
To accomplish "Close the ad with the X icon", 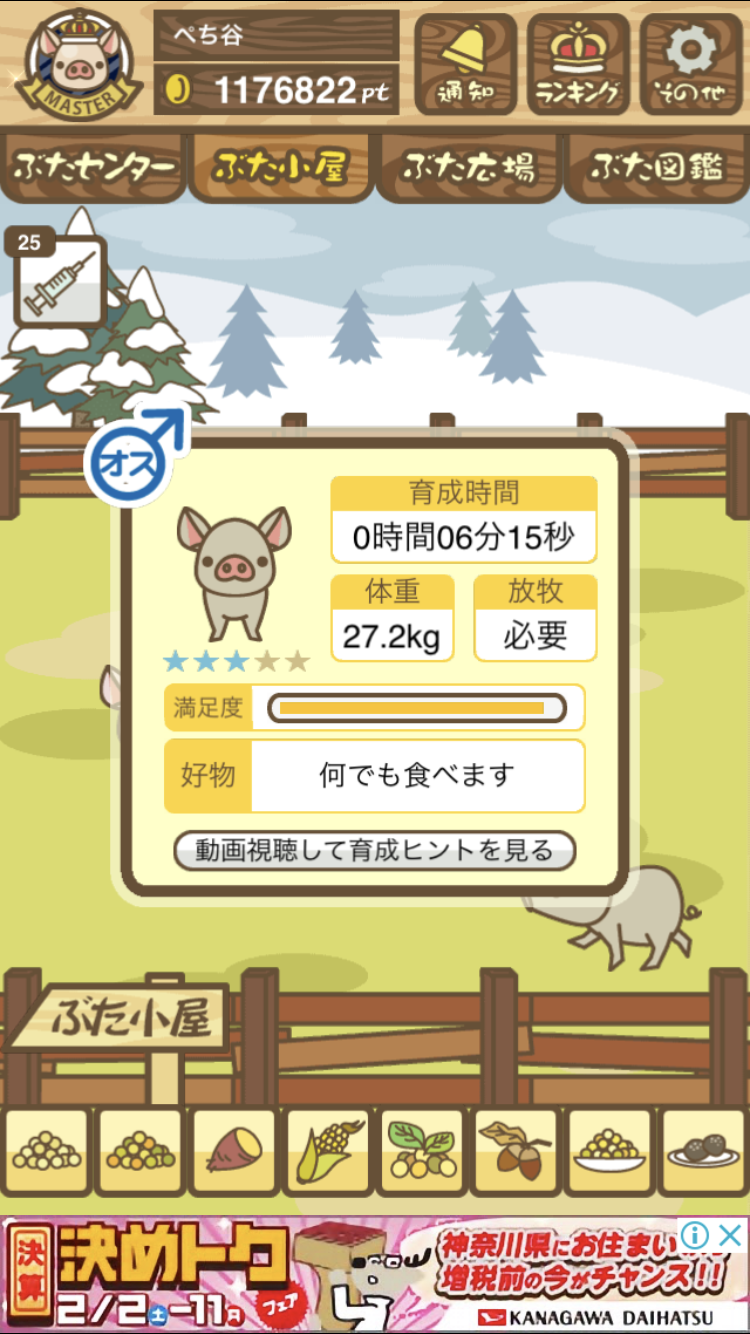I will (x=732, y=1234).
